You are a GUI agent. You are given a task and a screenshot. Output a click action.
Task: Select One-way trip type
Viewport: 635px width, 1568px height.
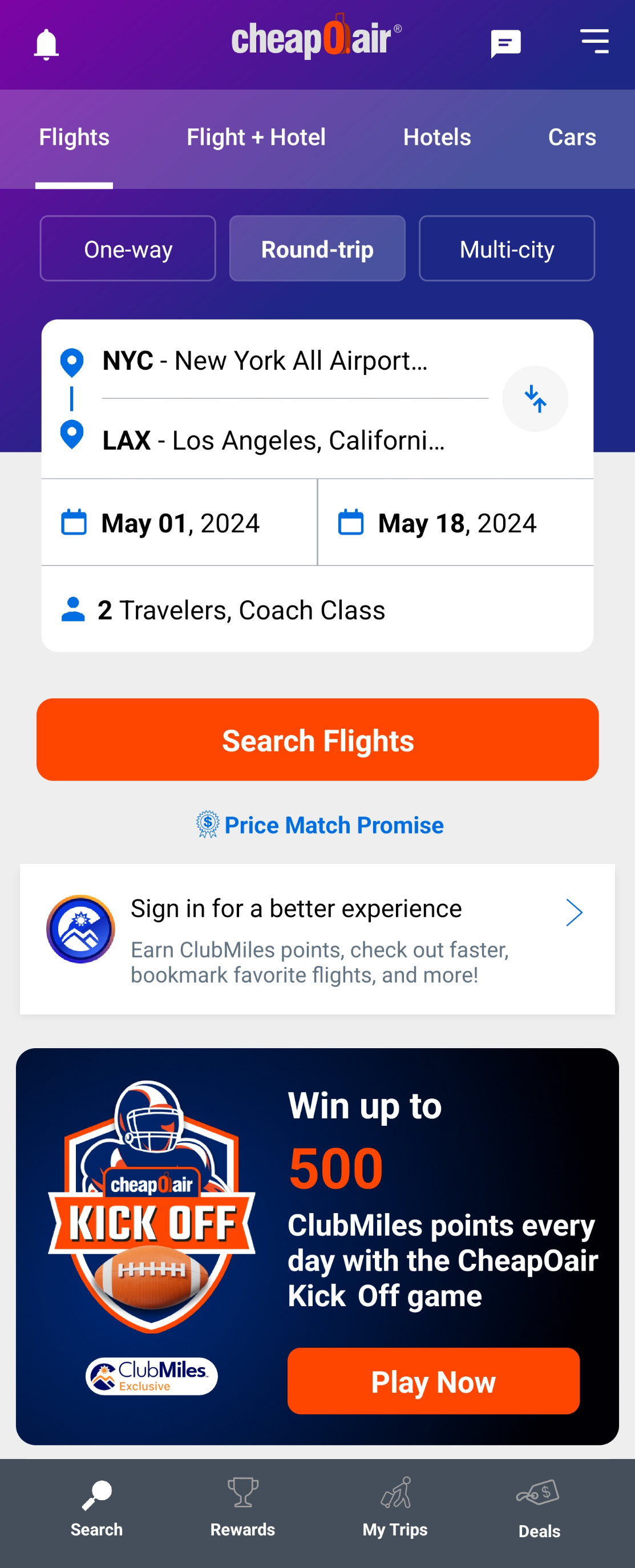(128, 249)
